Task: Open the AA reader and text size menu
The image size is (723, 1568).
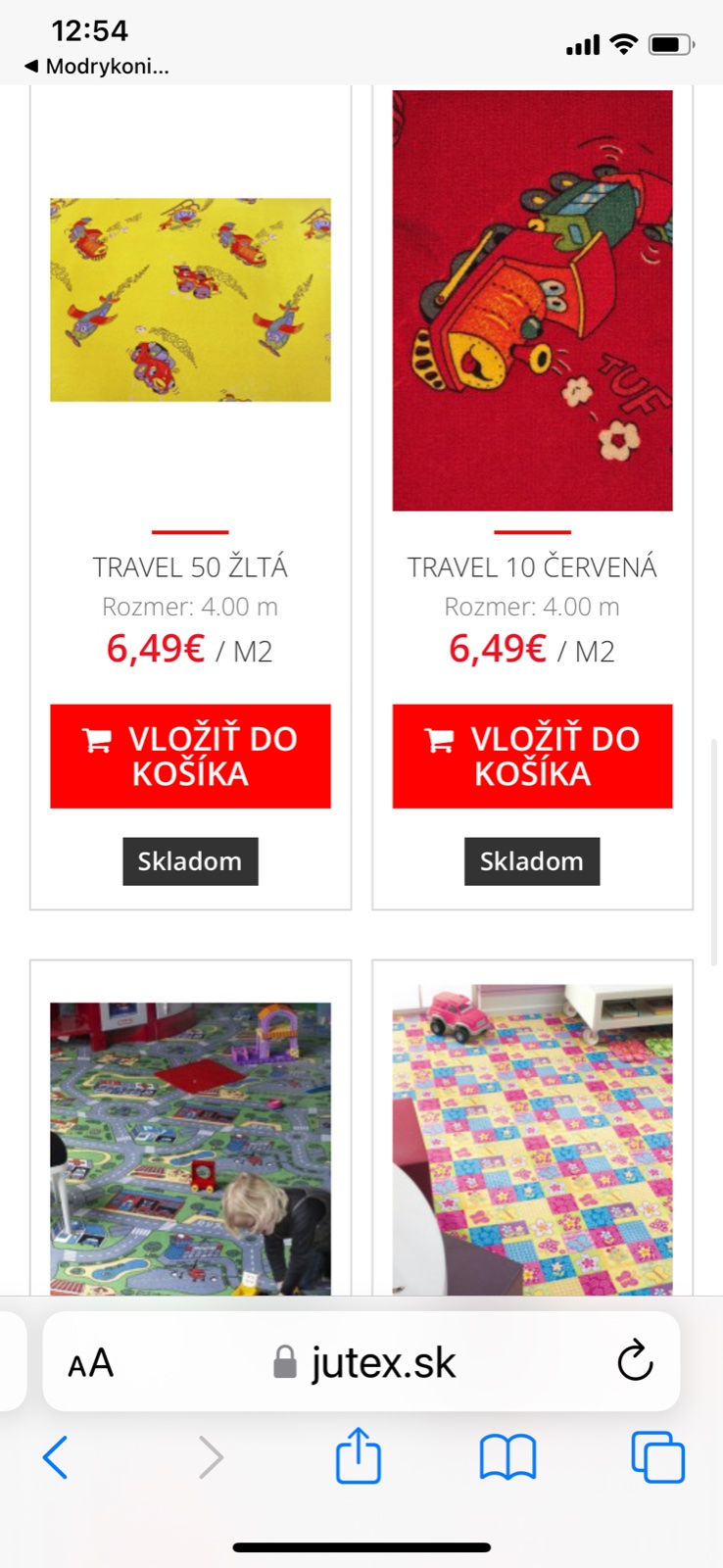Action: point(91,1363)
